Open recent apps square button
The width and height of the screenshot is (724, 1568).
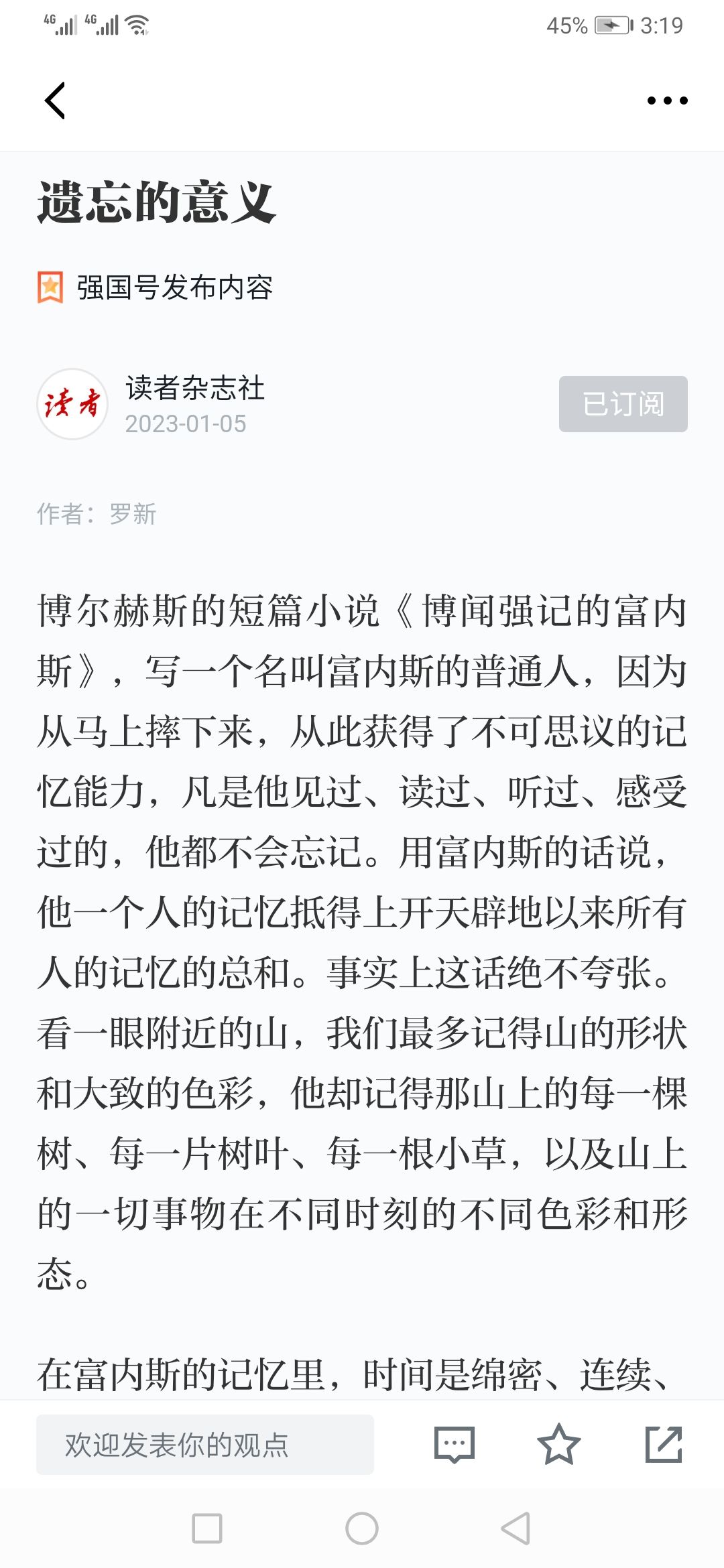pos(207,1528)
